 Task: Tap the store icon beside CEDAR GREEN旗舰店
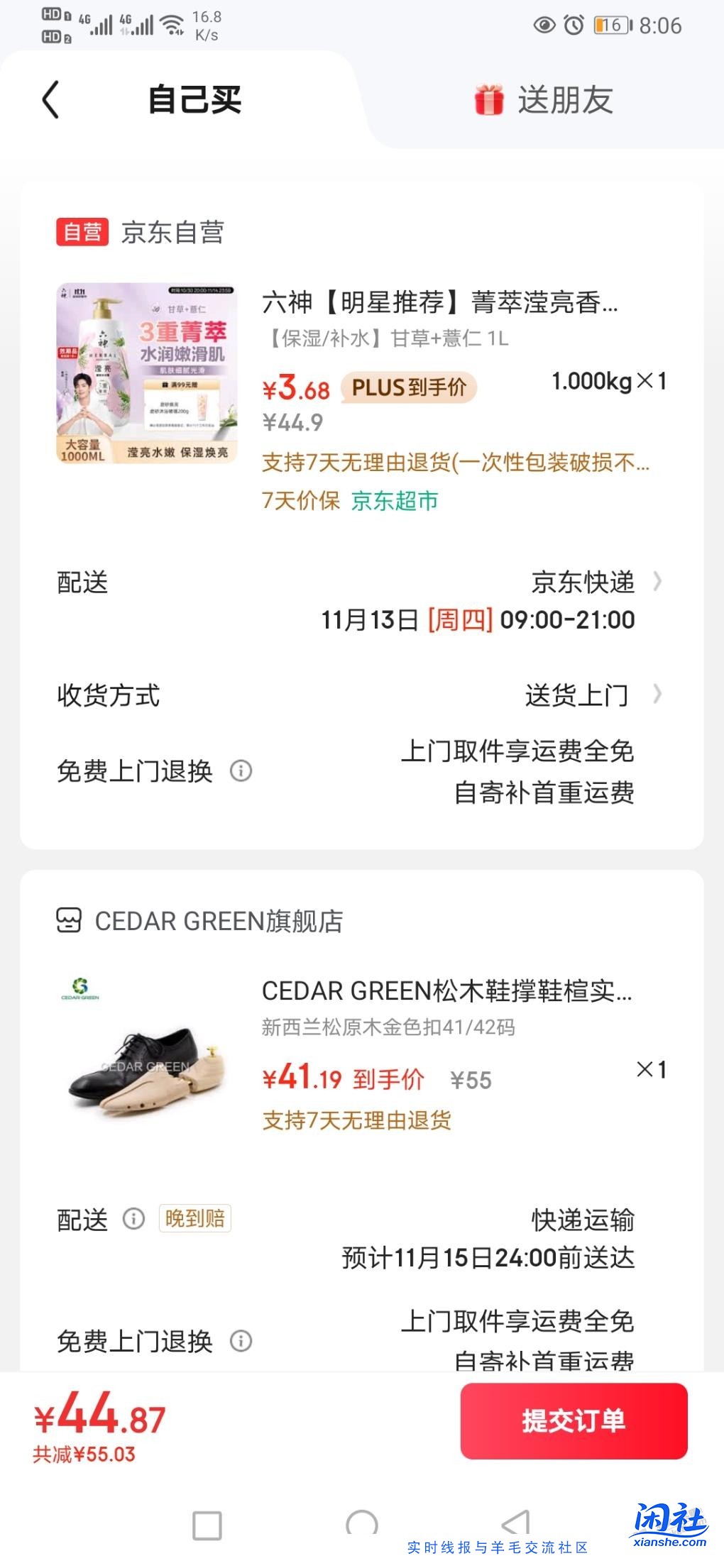click(70, 921)
